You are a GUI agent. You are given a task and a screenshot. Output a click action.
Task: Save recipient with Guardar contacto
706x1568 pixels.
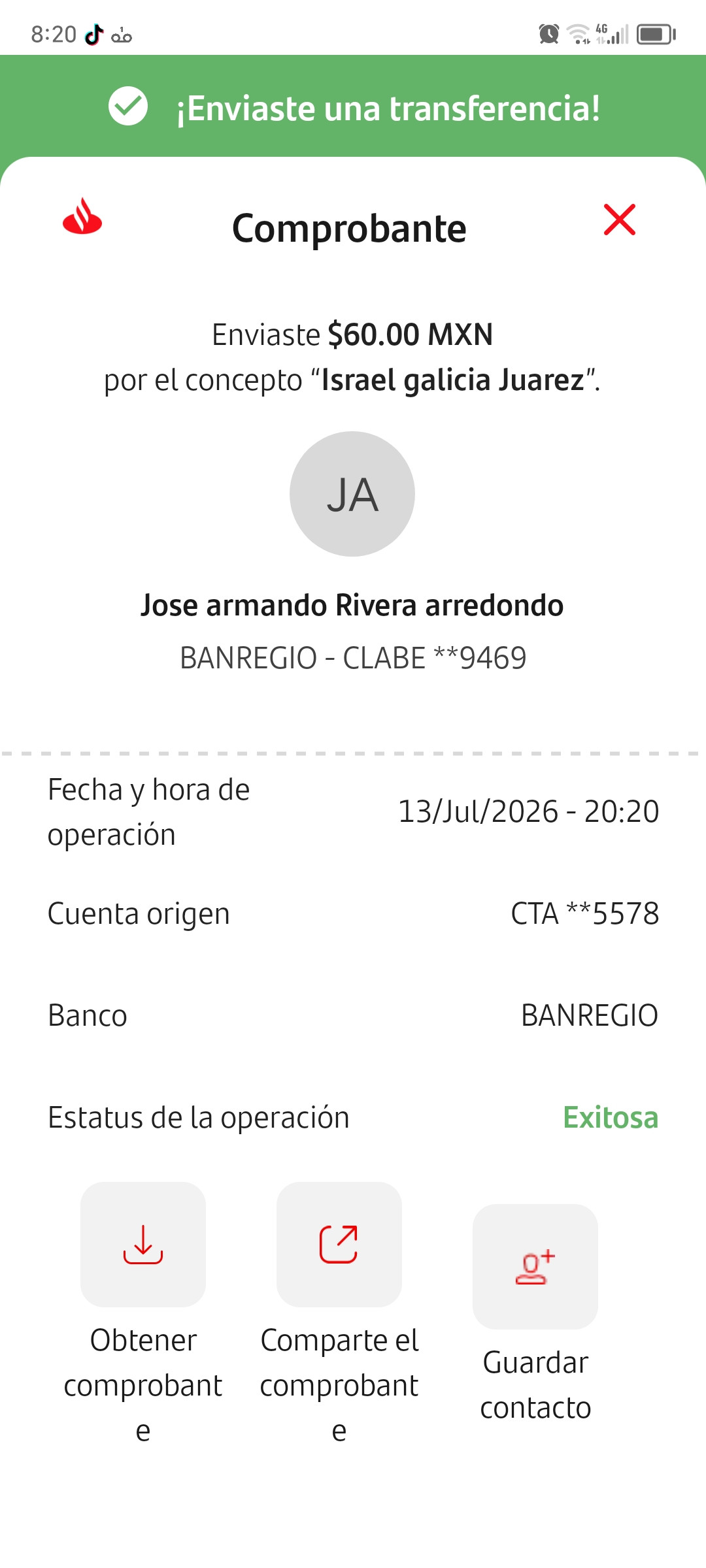535,1266
